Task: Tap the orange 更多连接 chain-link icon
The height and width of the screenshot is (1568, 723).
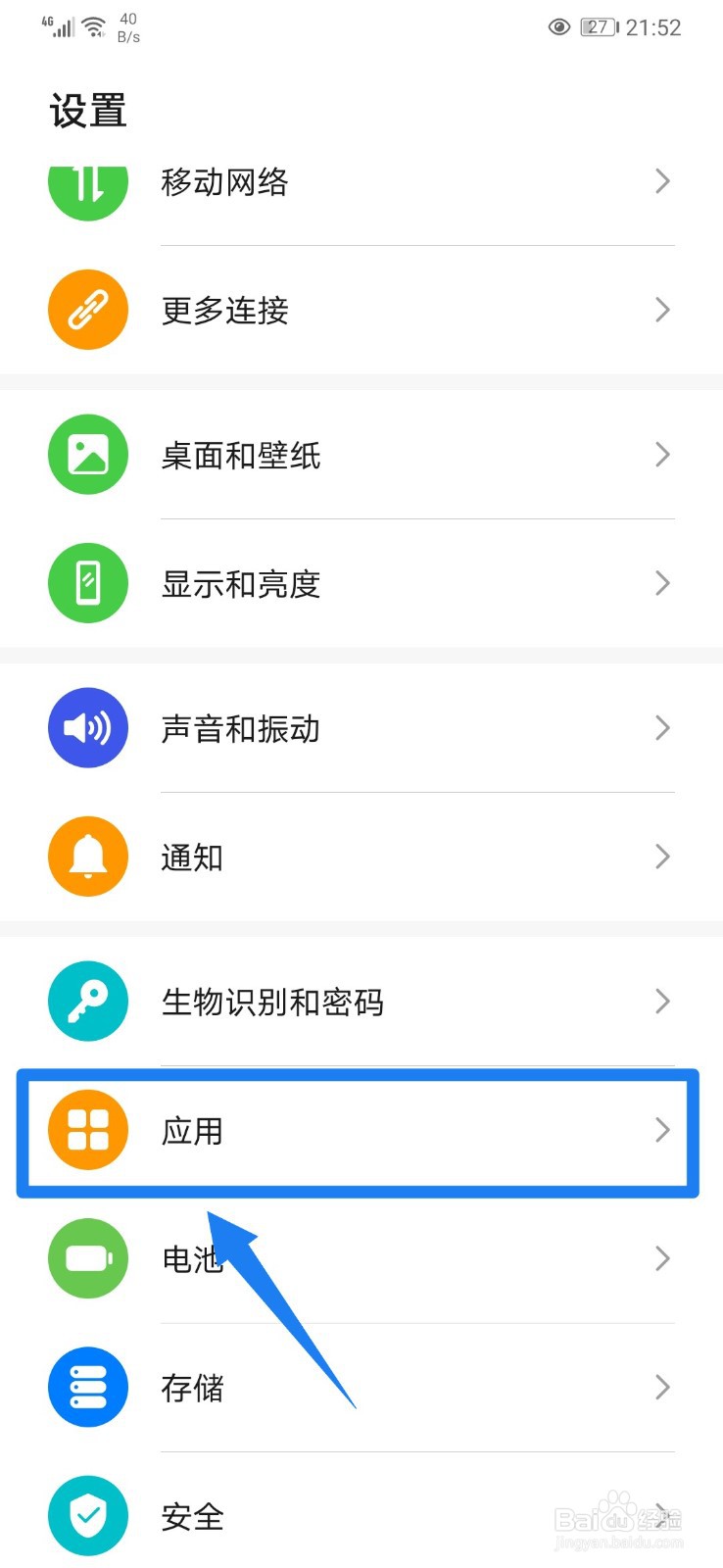Action: pos(87,310)
